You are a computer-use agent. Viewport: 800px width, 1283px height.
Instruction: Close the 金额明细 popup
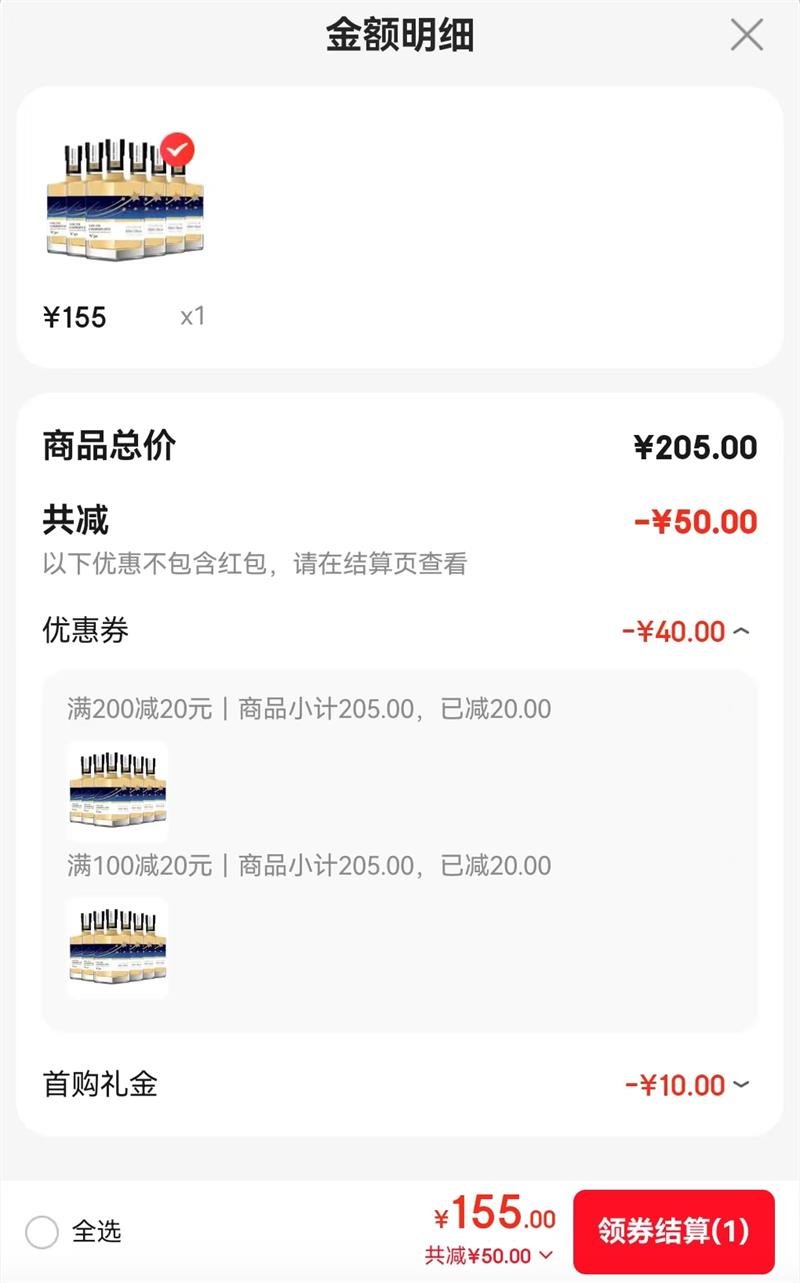(747, 33)
